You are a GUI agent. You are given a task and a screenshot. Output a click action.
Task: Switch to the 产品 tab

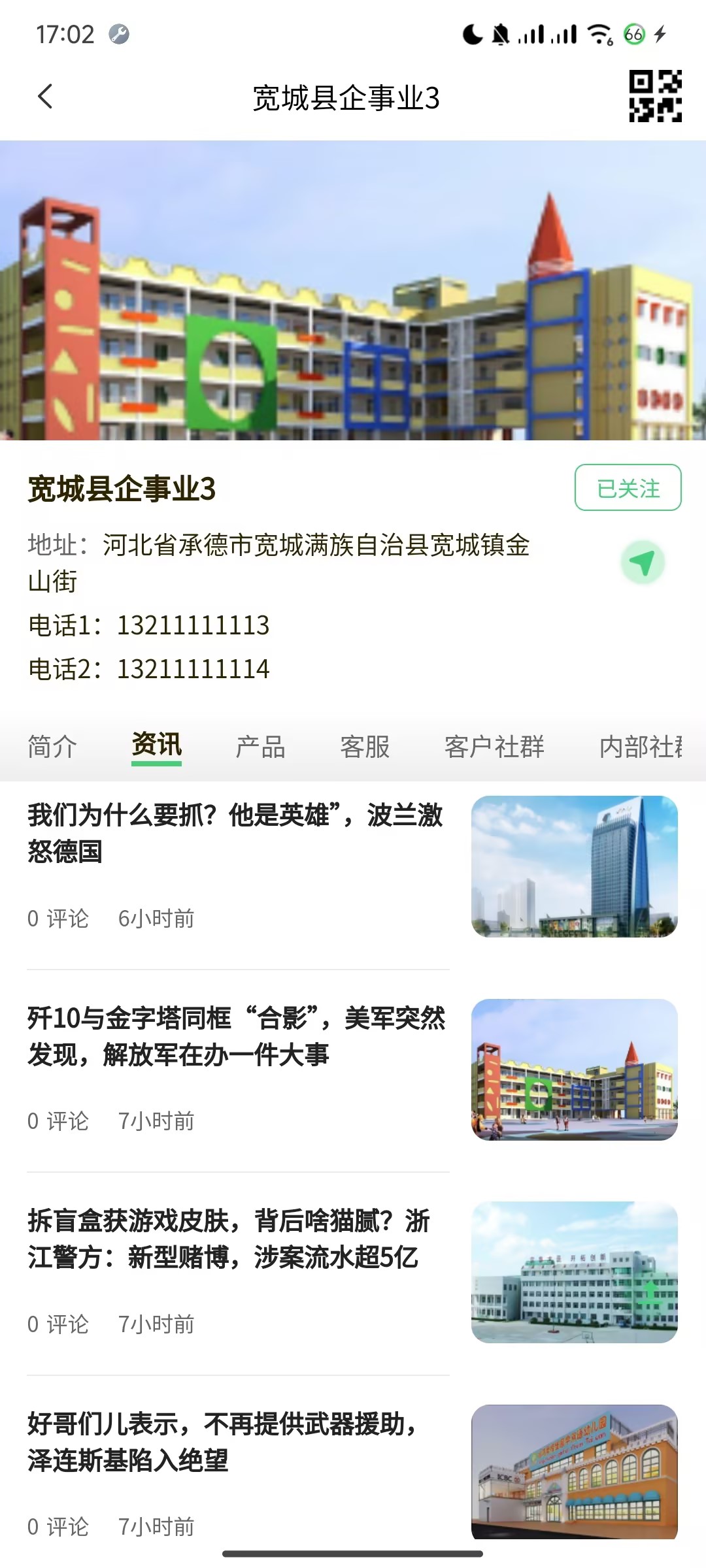click(x=260, y=747)
